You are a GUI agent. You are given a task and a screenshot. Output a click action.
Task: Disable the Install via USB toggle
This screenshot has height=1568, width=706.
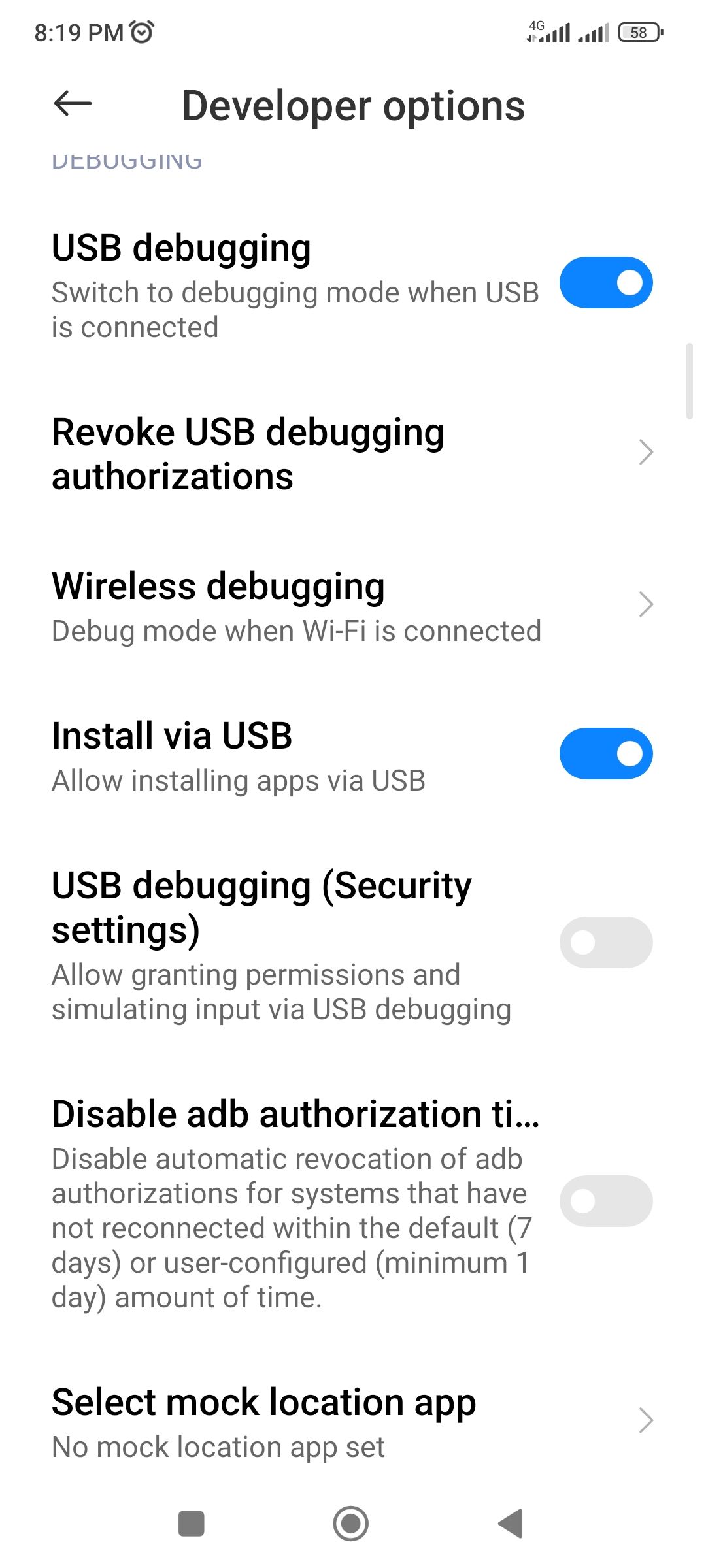pos(605,753)
